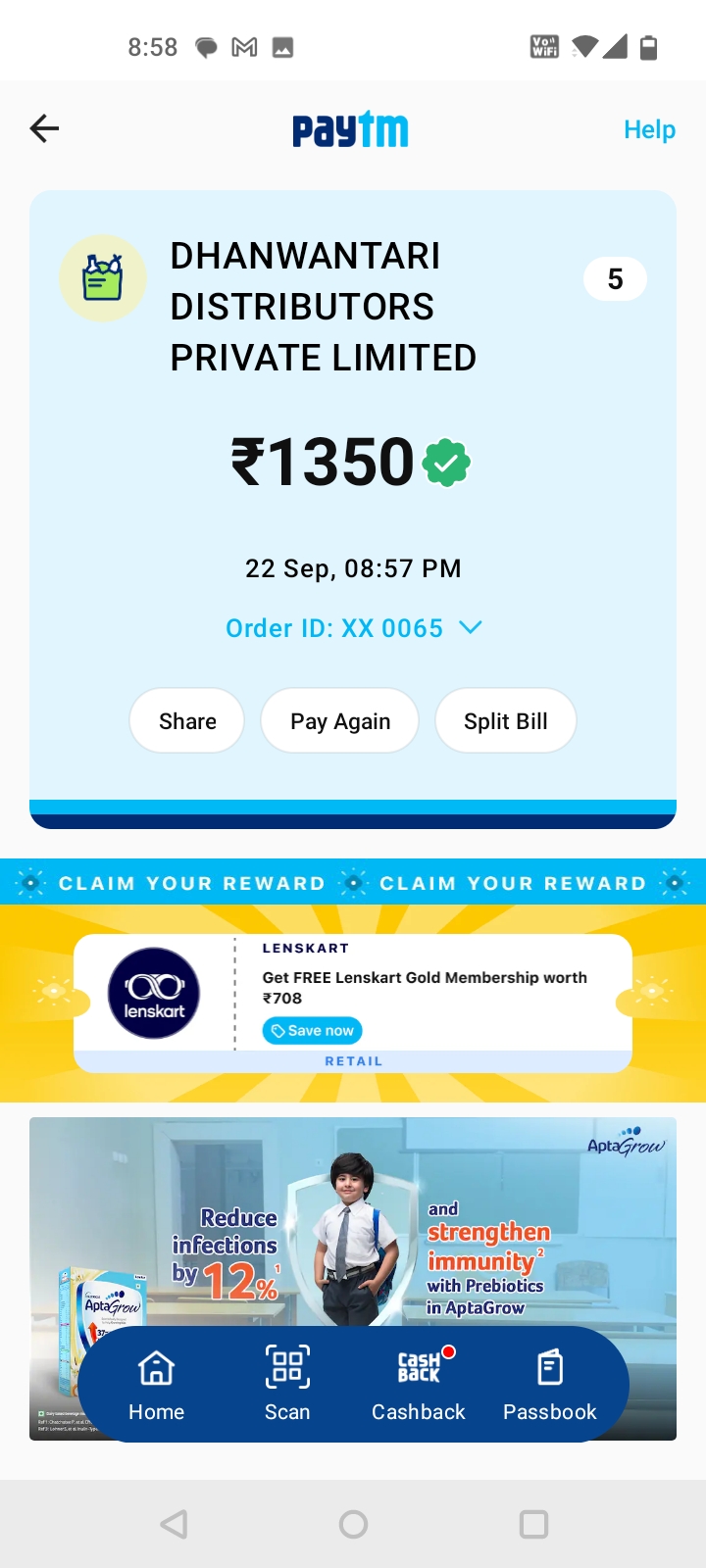Open the Help link

coord(649,129)
